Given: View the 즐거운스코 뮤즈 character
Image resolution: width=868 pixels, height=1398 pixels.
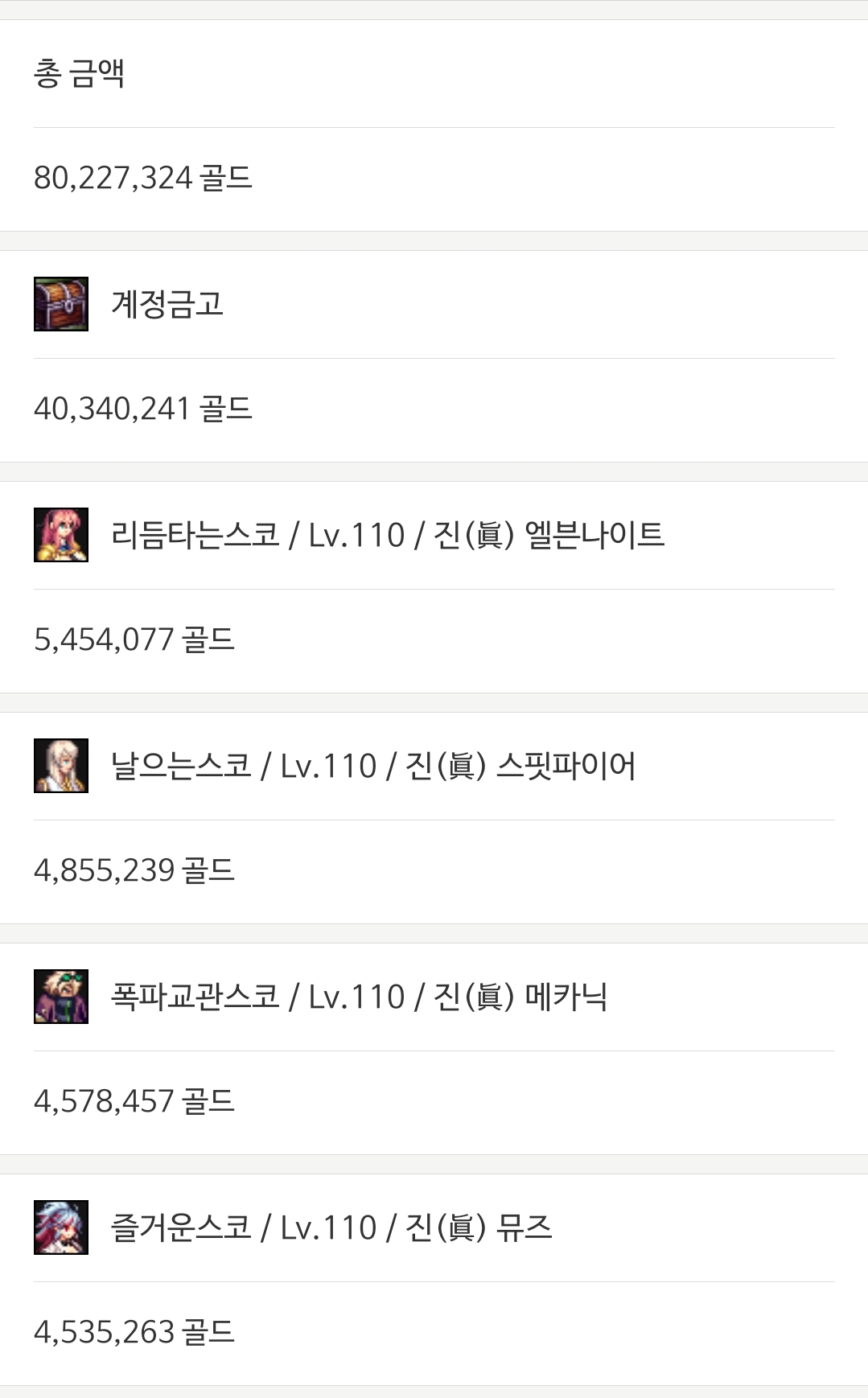Looking at the screenshot, I should [x=434, y=1227].
